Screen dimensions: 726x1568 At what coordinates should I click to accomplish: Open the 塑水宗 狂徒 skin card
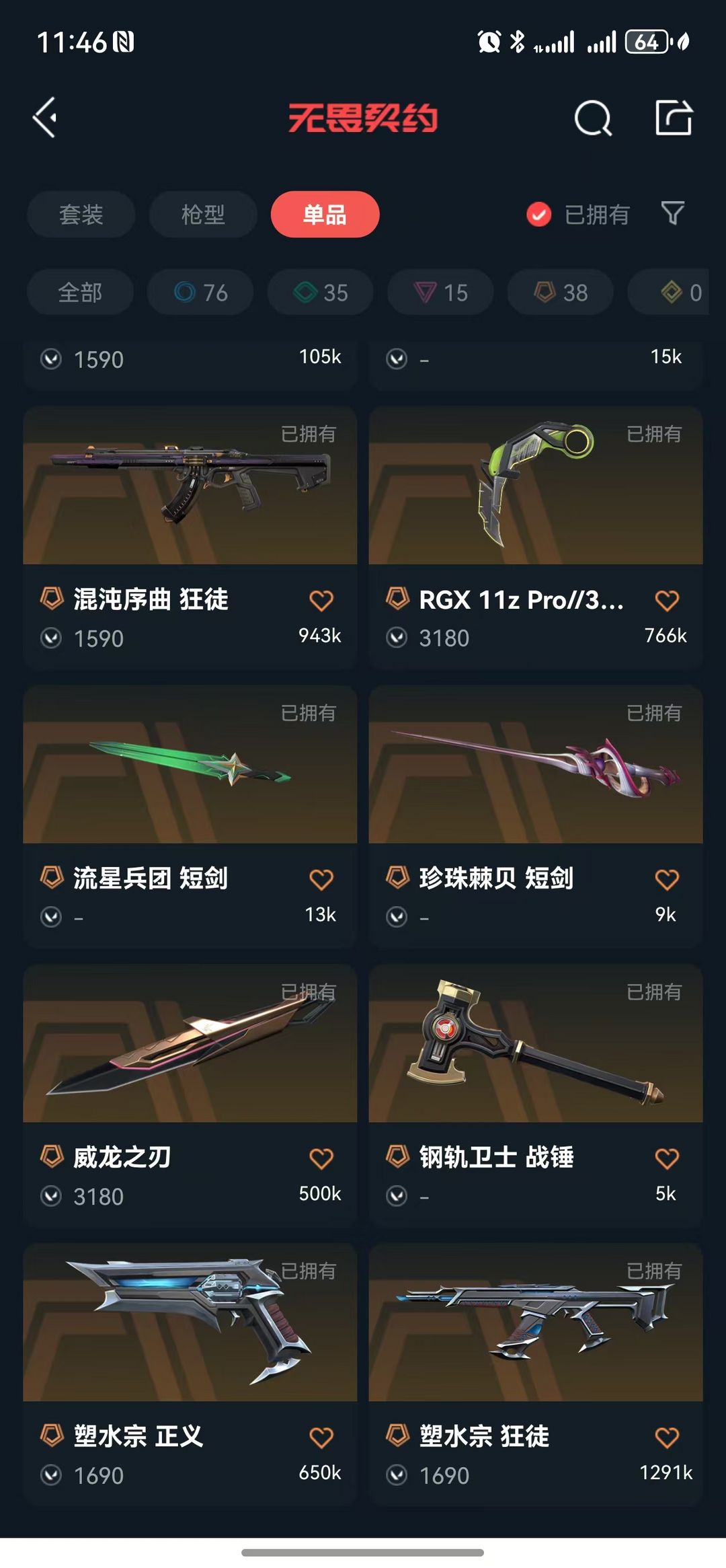click(x=536, y=1374)
